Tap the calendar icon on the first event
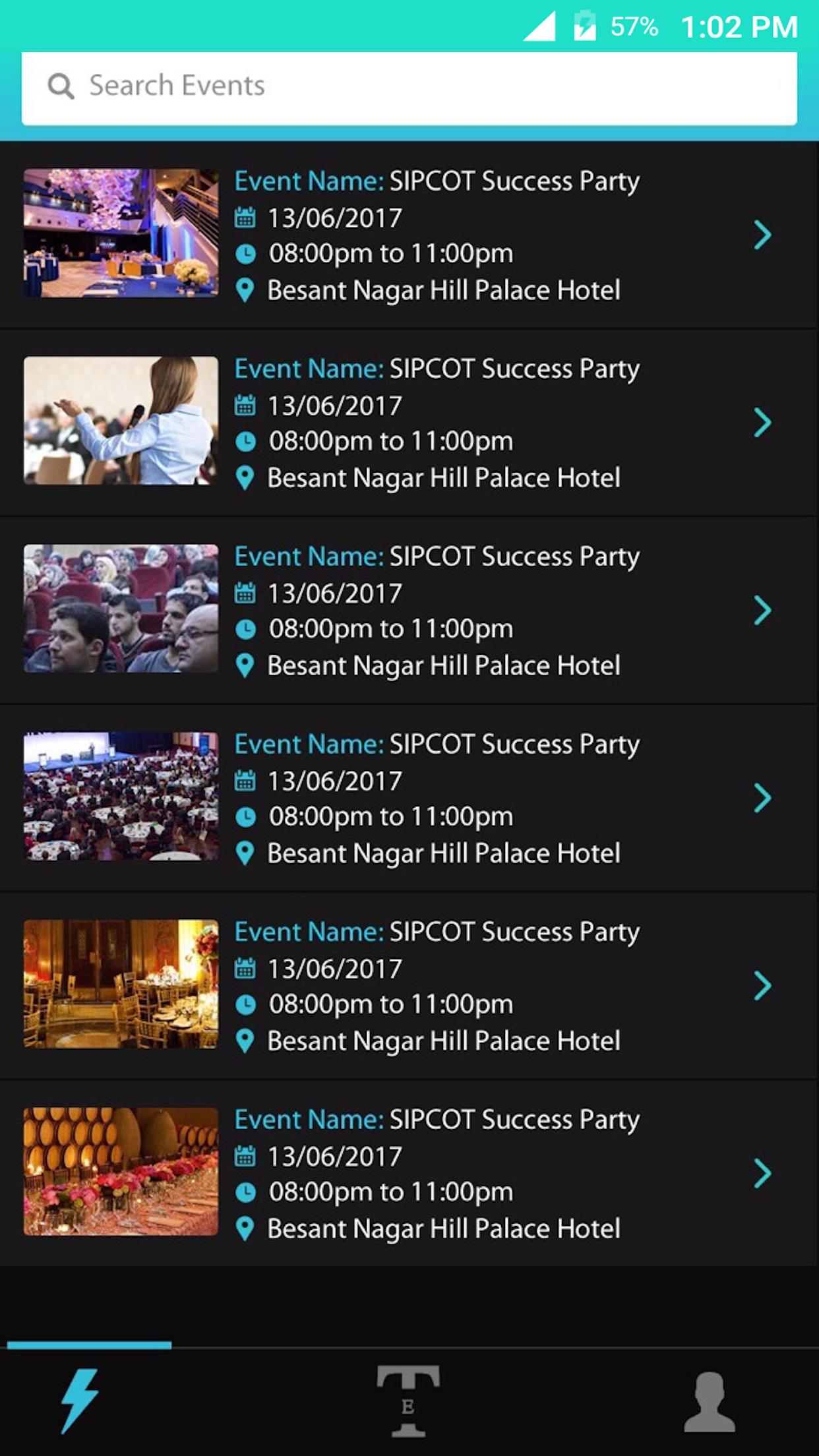Viewport: 819px width, 1456px height. click(245, 216)
